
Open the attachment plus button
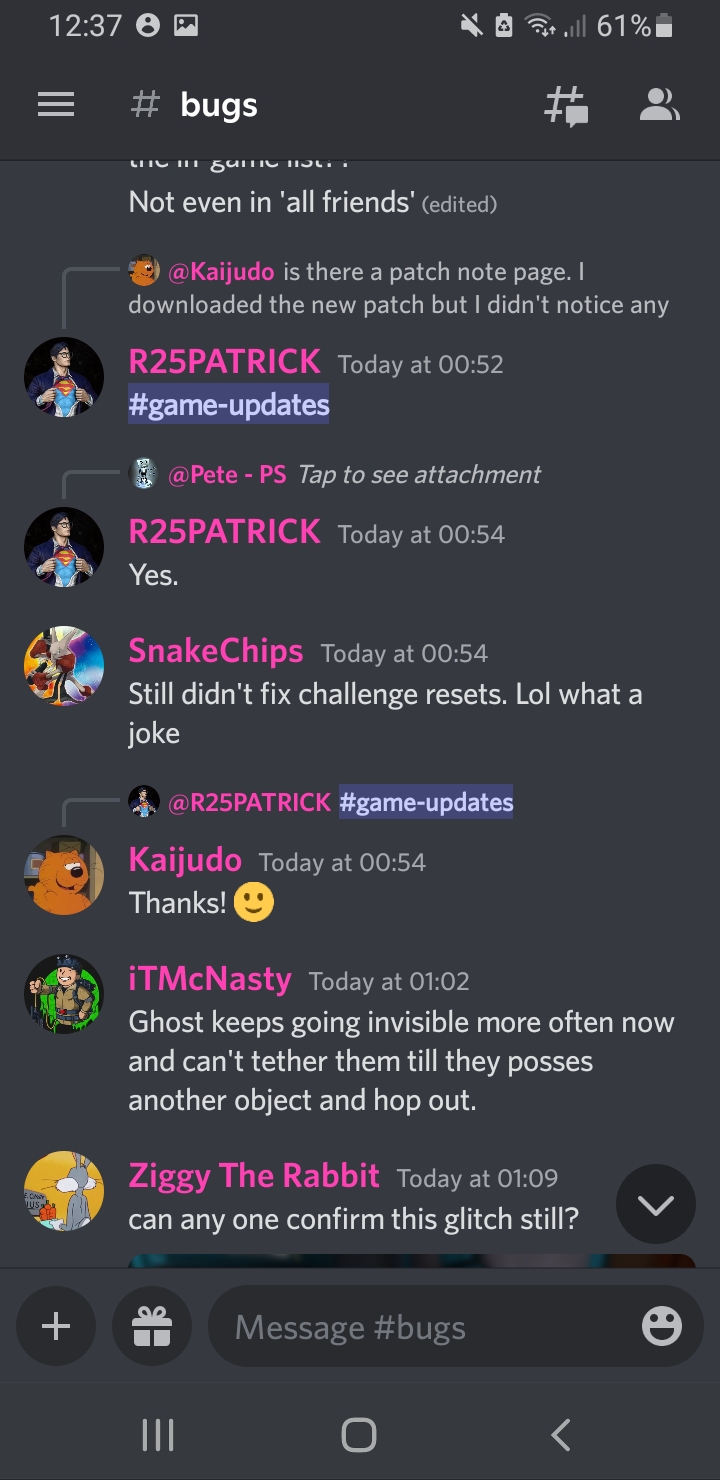point(56,1327)
